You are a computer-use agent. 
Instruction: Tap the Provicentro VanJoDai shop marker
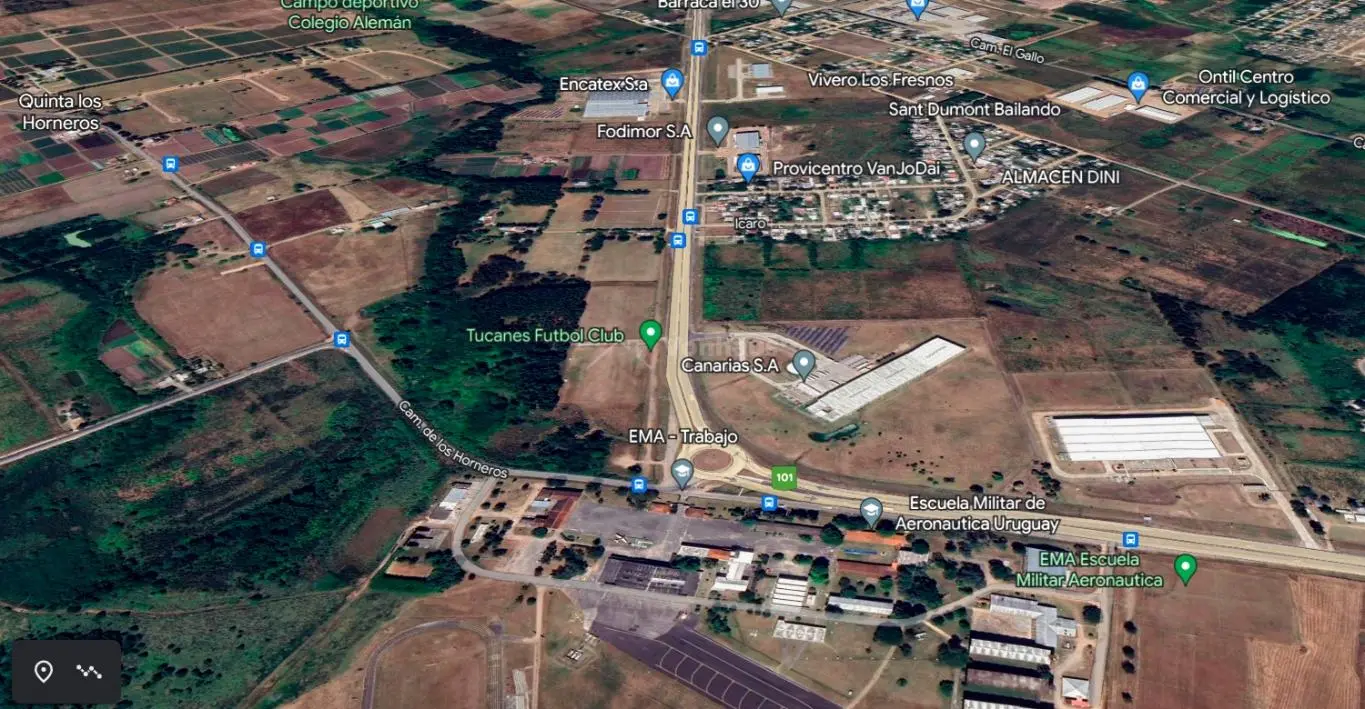click(747, 166)
